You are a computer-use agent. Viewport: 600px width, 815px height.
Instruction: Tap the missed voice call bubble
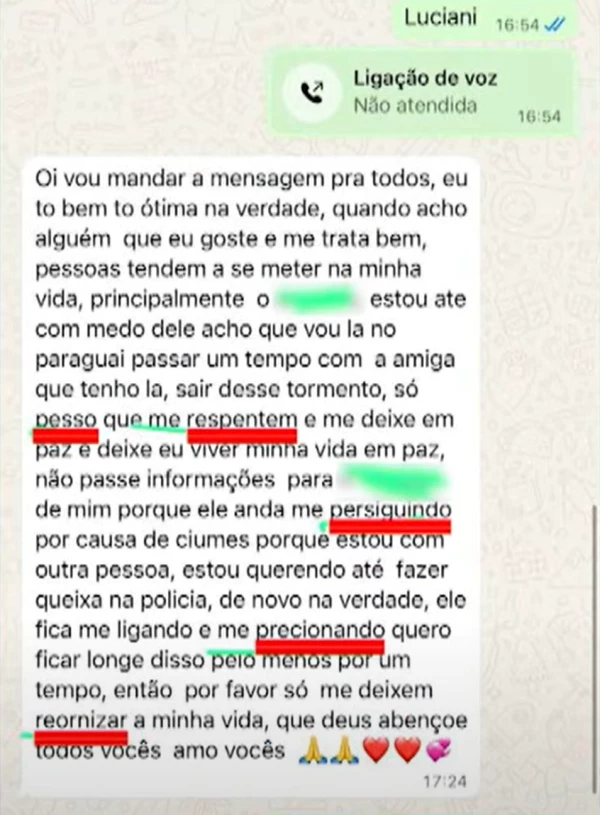tap(420, 92)
